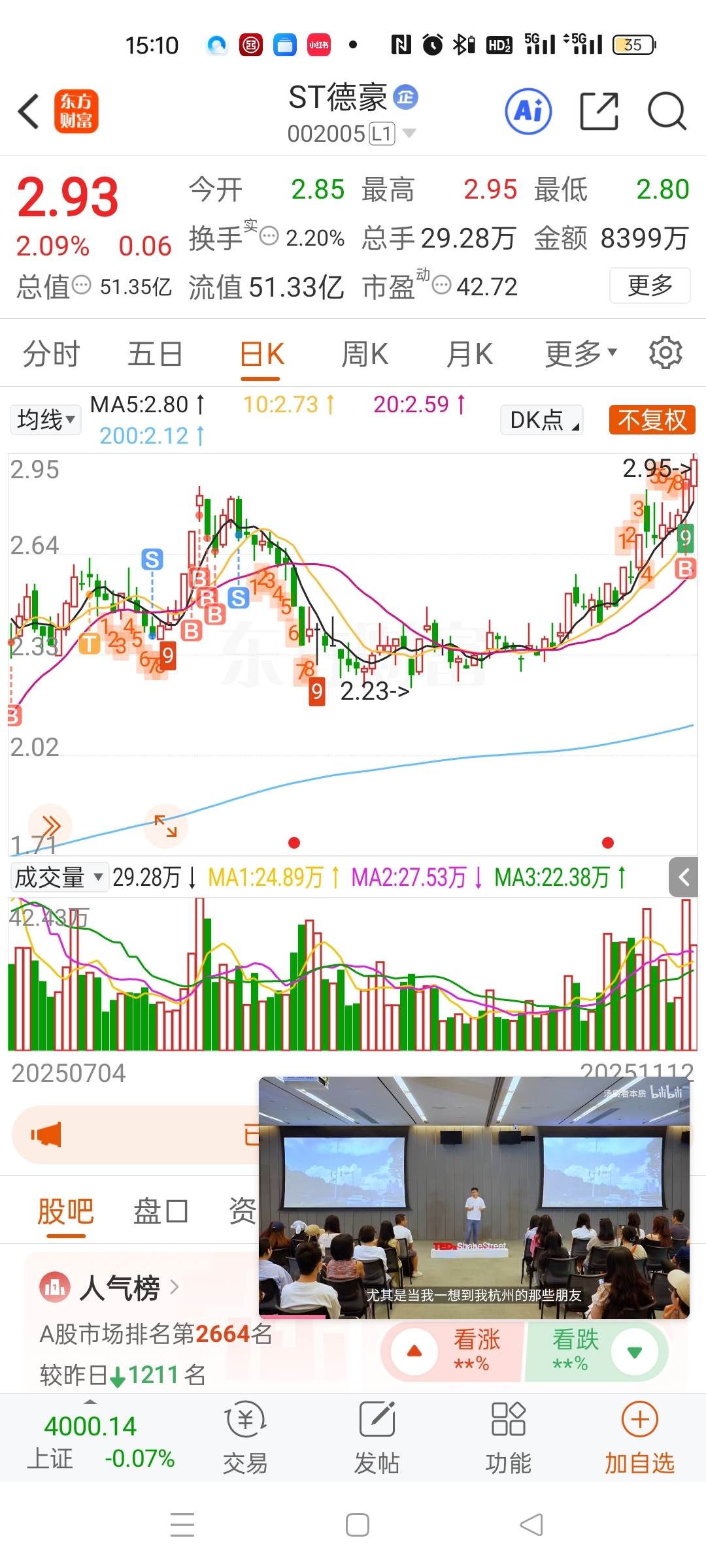Change the 不复权 adjustment mode
The width and height of the screenshot is (706, 1568).
click(x=652, y=419)
